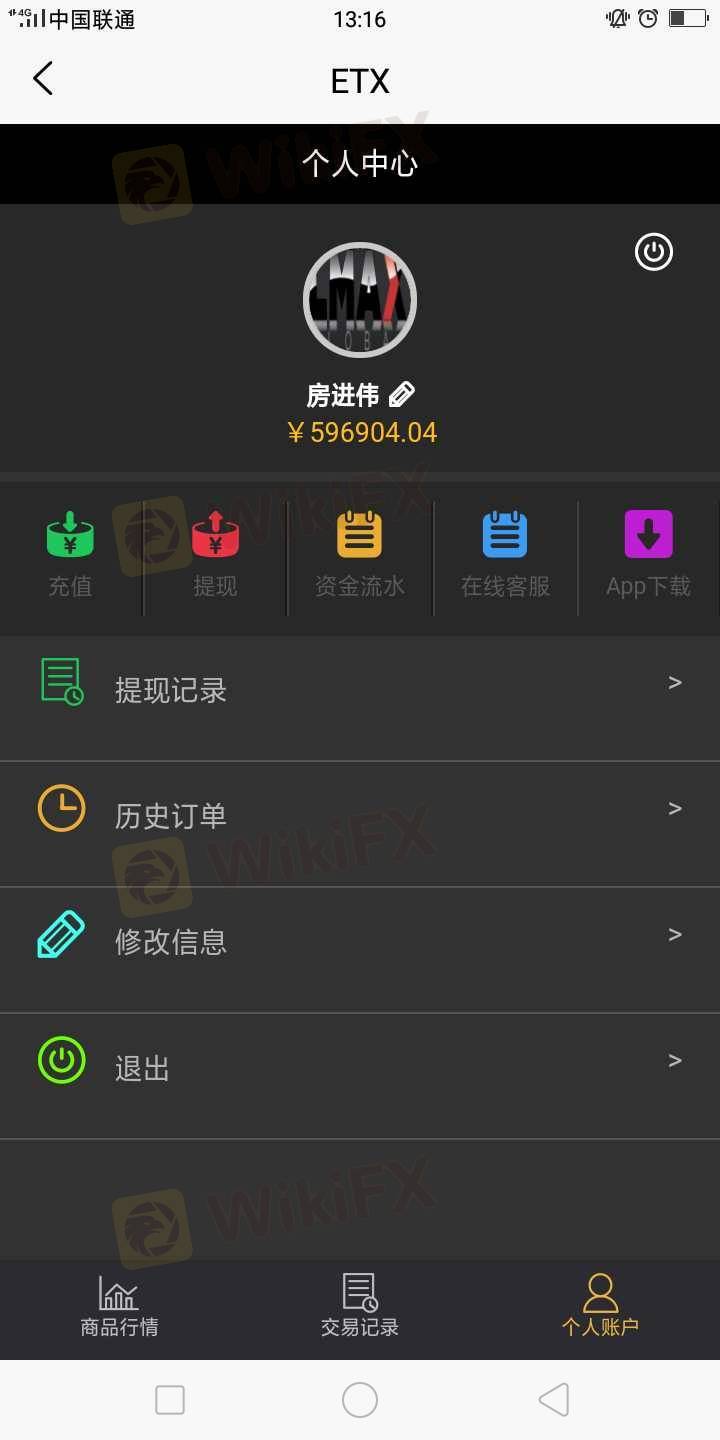The height and width of the screenshot is (1440, 720).
Task: Tap the power icon near the avatar
Action: pos(654,252)
